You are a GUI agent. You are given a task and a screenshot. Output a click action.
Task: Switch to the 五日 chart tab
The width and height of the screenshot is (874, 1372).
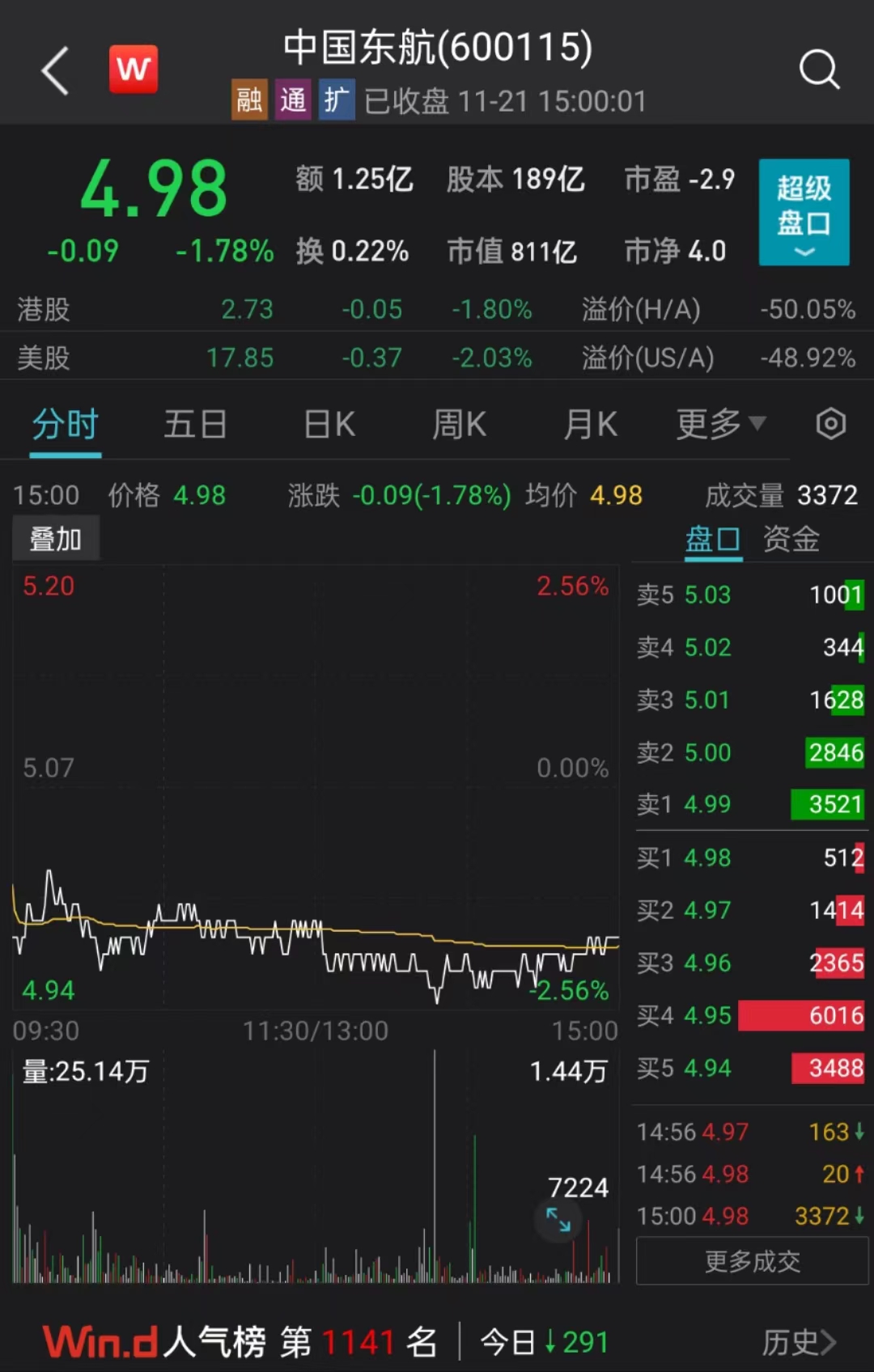(x=195, y=424)
